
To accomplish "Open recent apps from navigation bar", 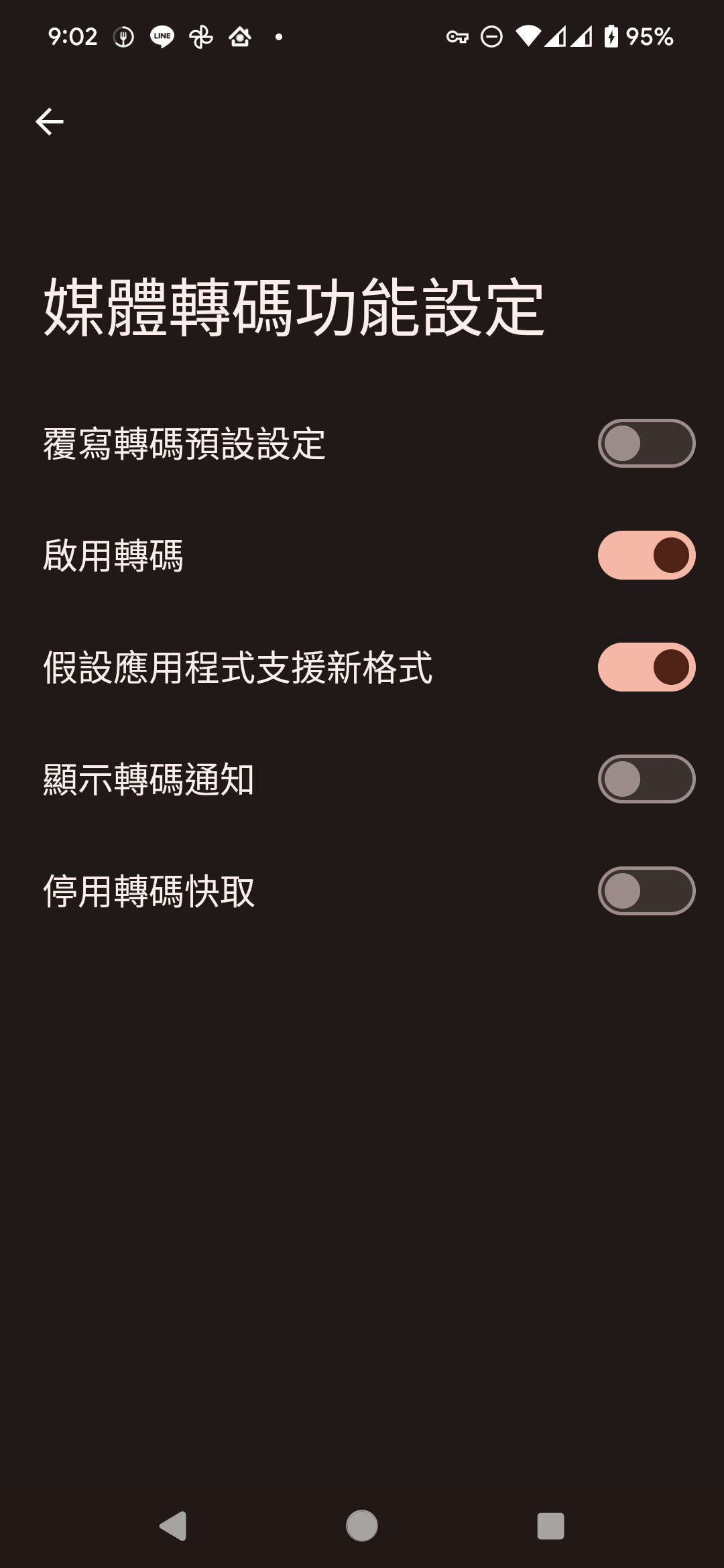I will point(550,1526).
